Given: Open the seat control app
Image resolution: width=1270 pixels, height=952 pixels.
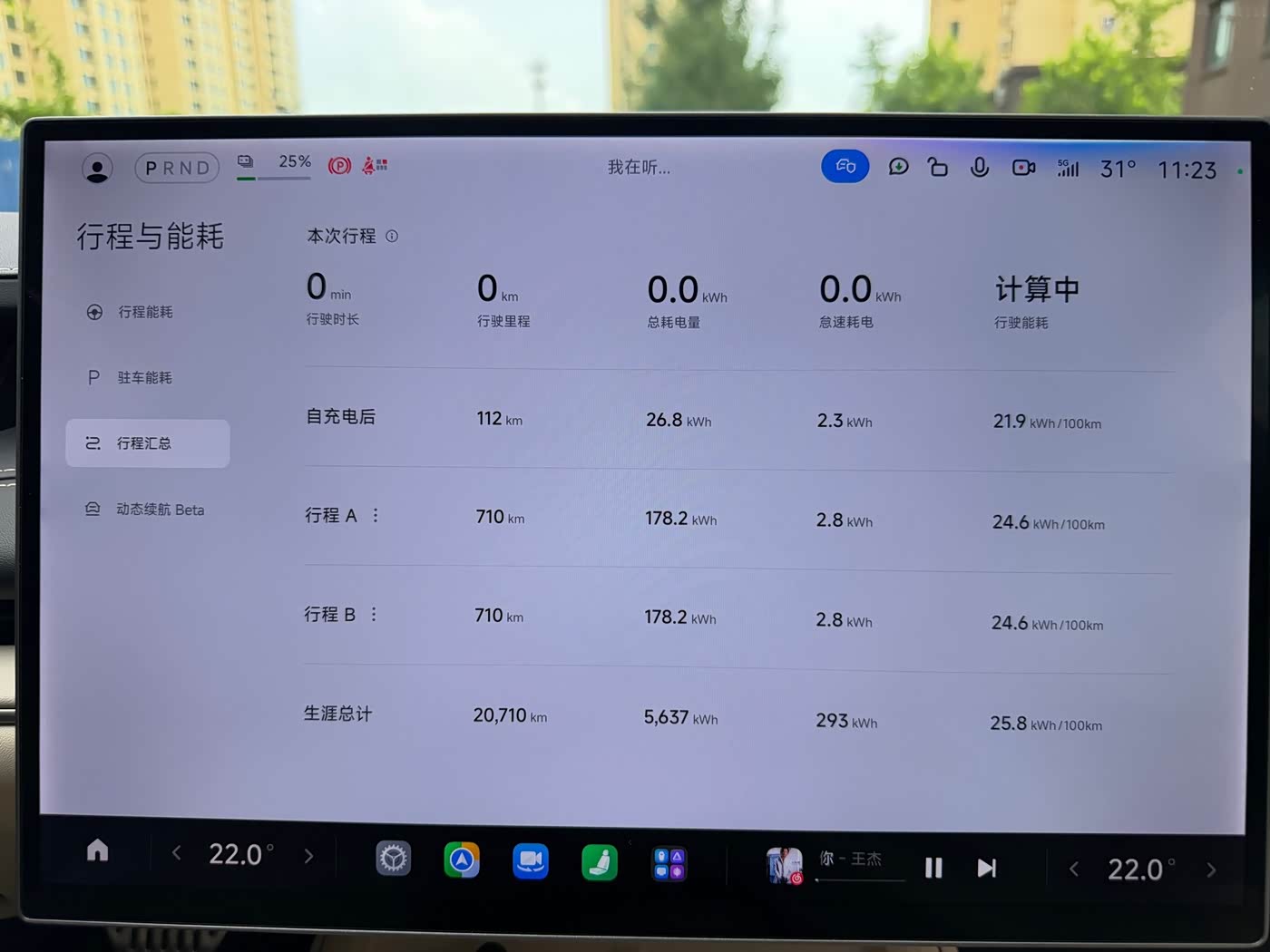Looking at the screenshot, I should tap(600, 862).
